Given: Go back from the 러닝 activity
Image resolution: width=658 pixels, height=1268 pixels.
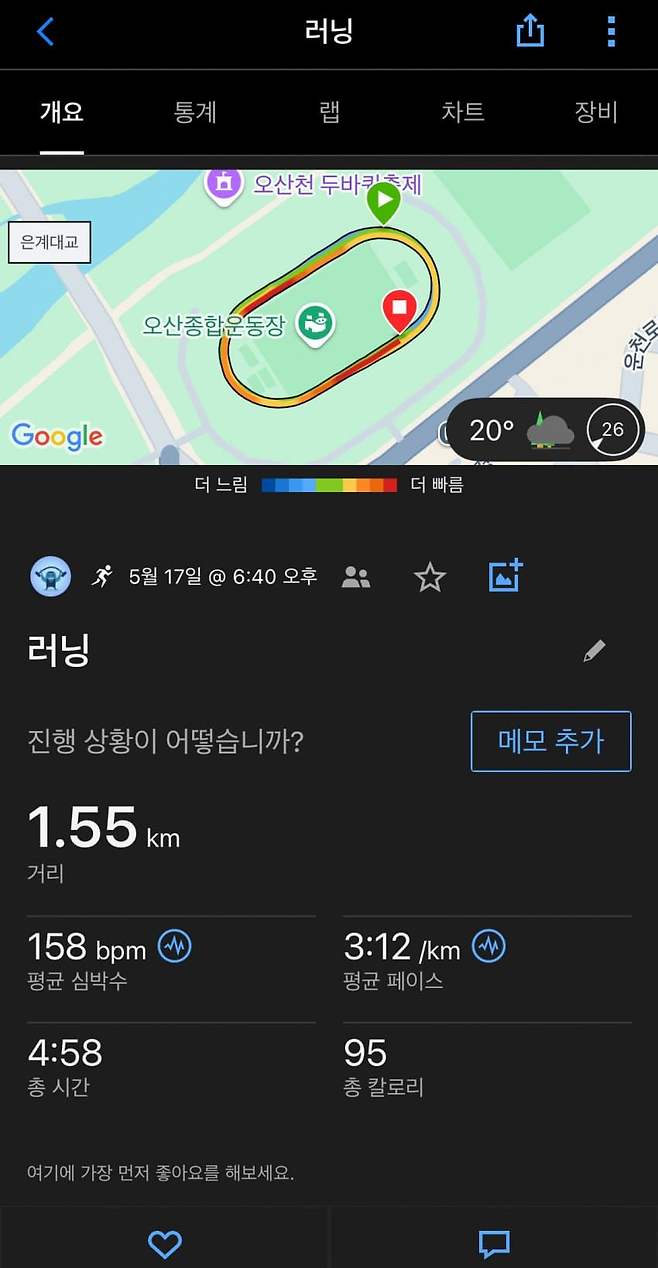Looking at the screenshot, I should click(45, 32).
